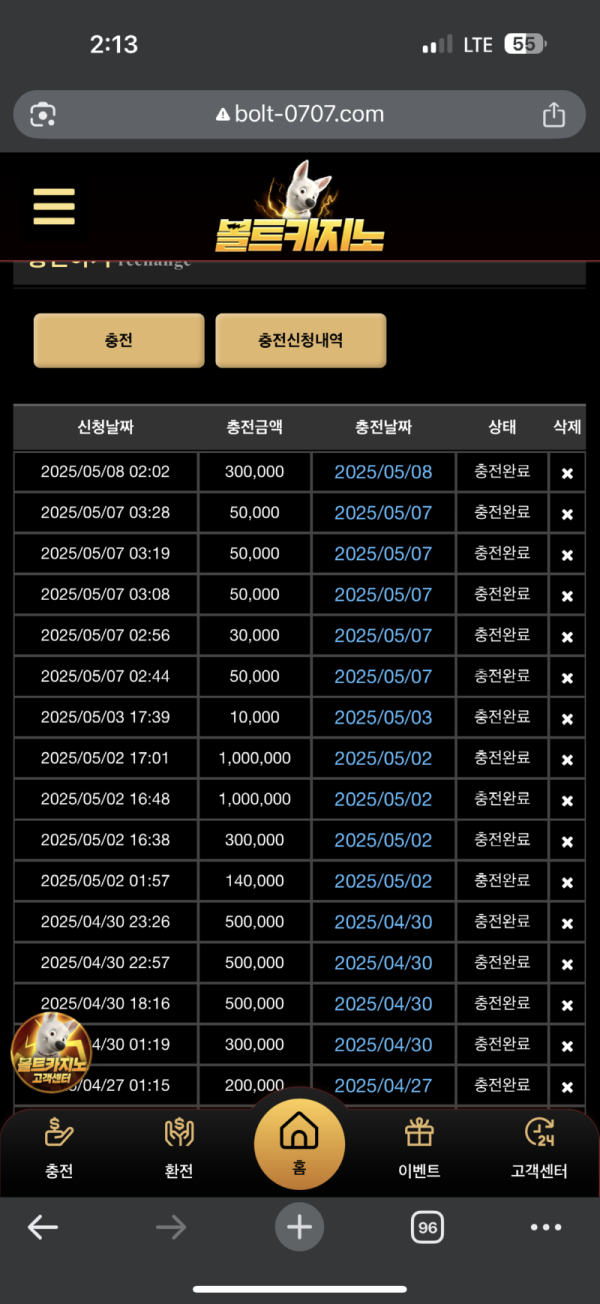Delete the 2025/05/02 17:01 charge record
The image size is (600, 1304).
567,760
